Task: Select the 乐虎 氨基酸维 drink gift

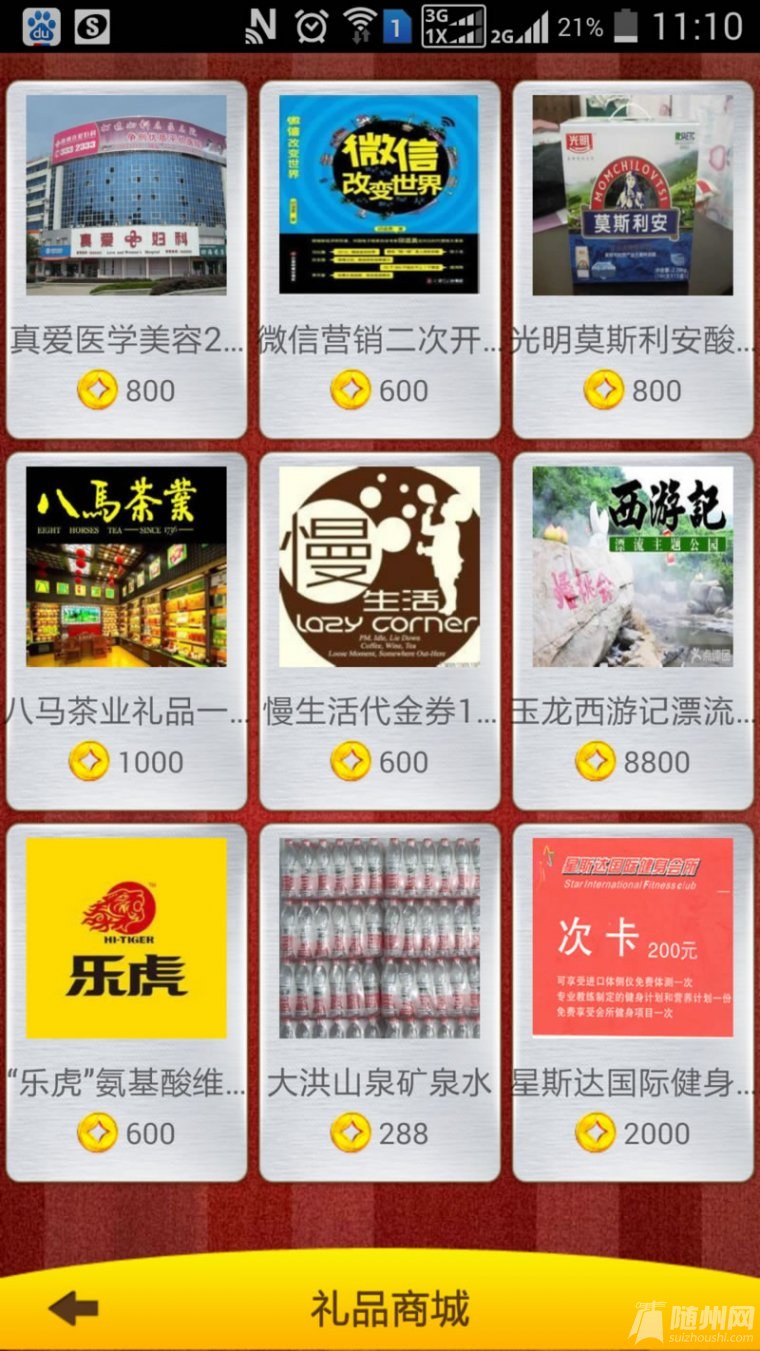Action: pyautogui.click(x=127, y=1003)
